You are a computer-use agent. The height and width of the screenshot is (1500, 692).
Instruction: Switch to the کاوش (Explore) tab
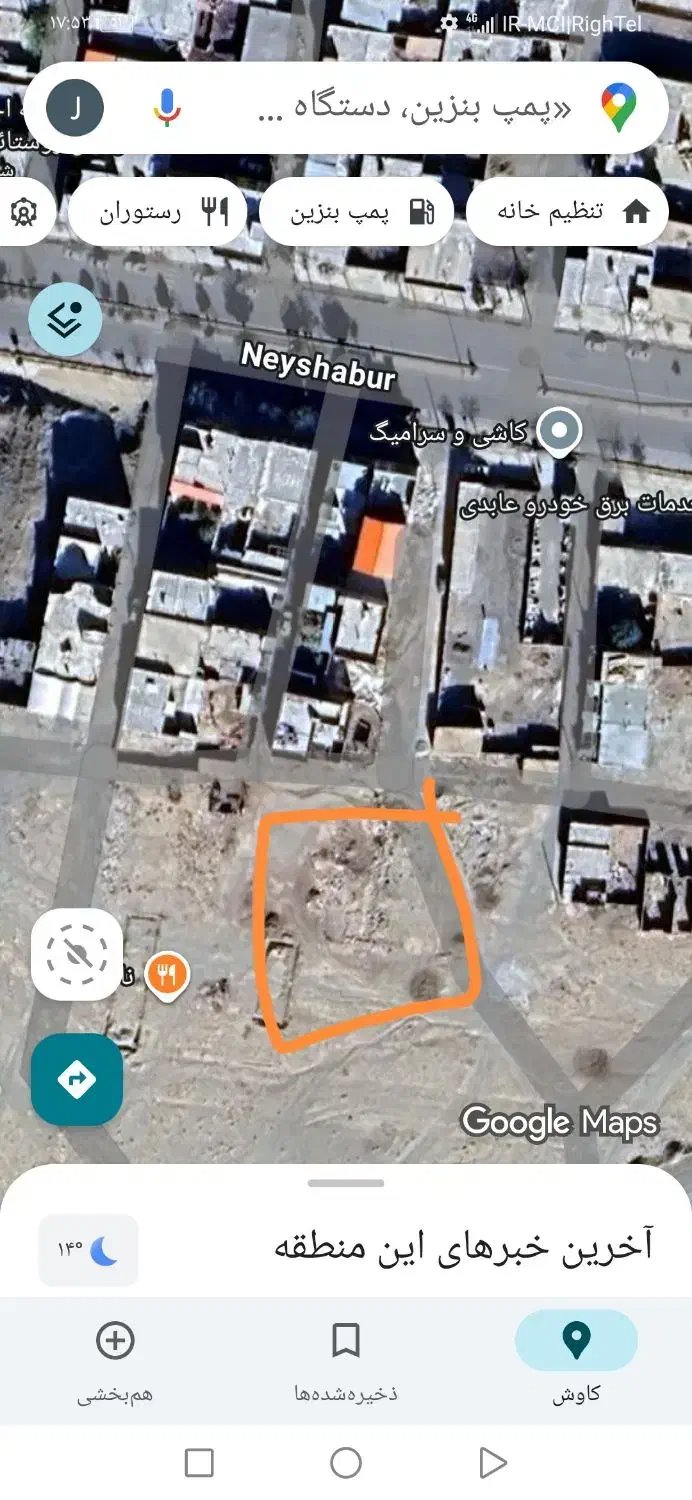click(x=576, y=1356)
